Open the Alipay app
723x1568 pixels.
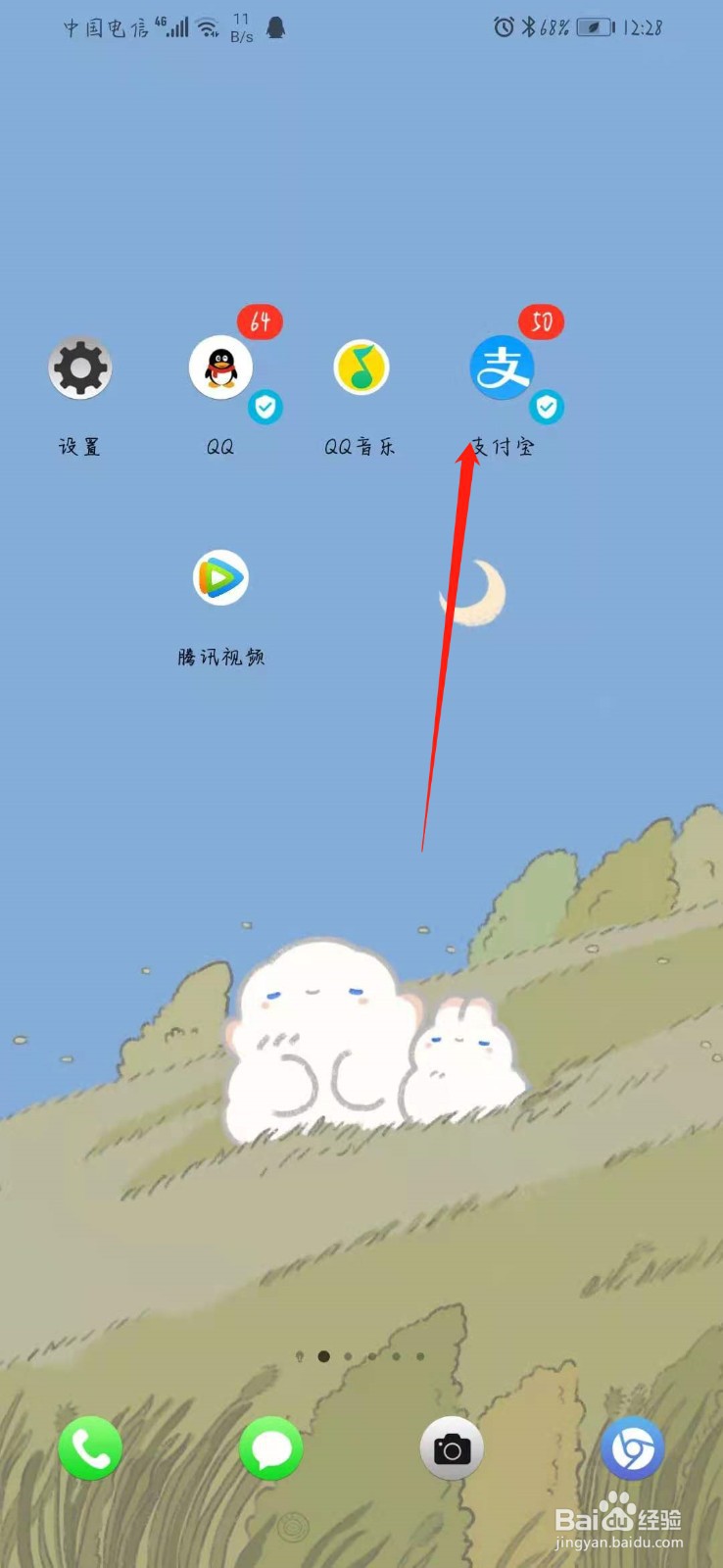[503, 367]
